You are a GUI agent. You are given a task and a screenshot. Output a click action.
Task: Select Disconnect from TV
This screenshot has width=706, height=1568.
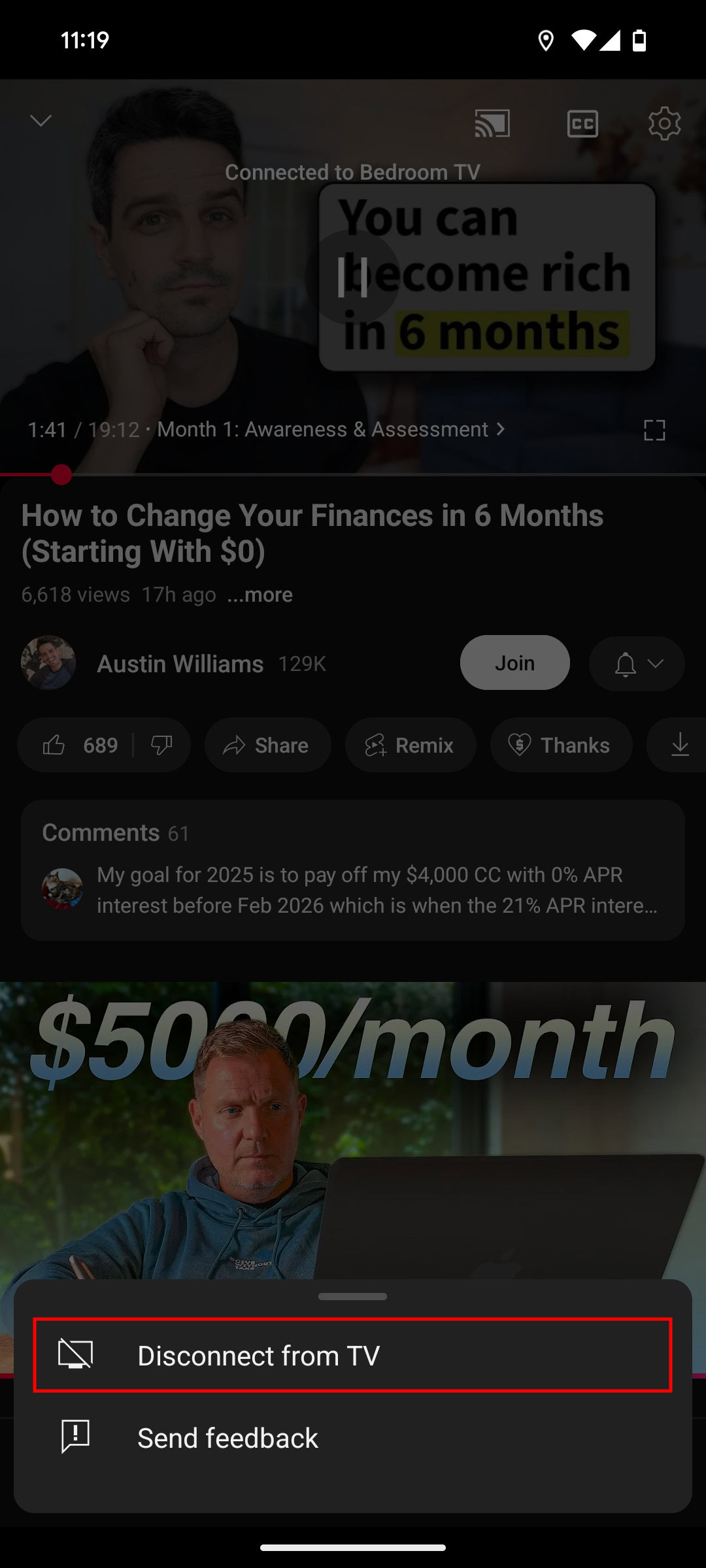(x=353, y=1356)
